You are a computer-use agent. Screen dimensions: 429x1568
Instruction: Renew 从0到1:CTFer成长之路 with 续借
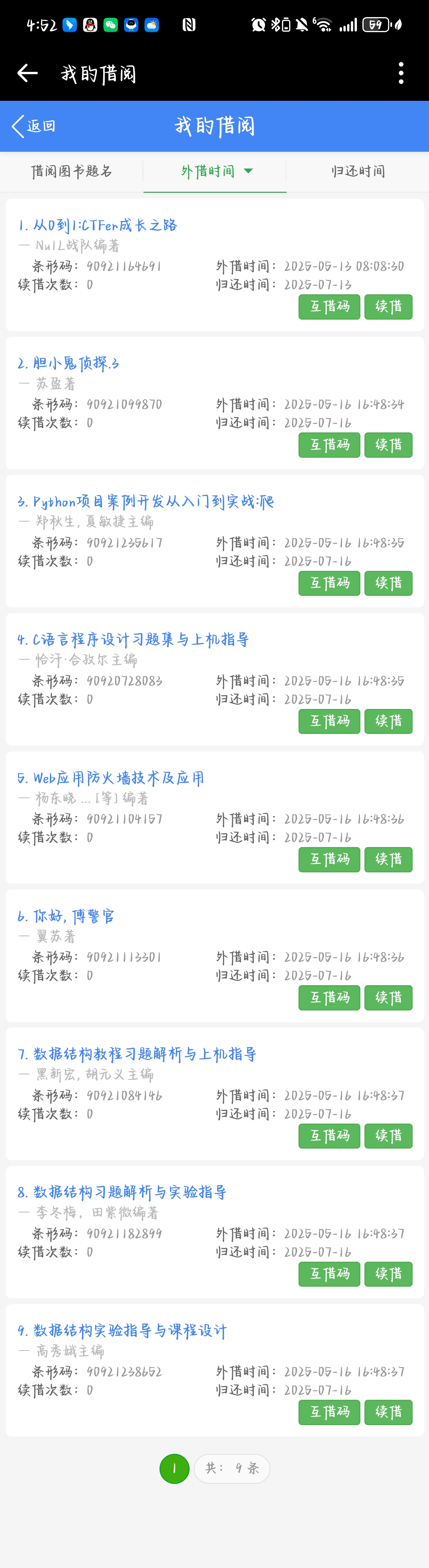pyautogui.click(x=388, y=307)
